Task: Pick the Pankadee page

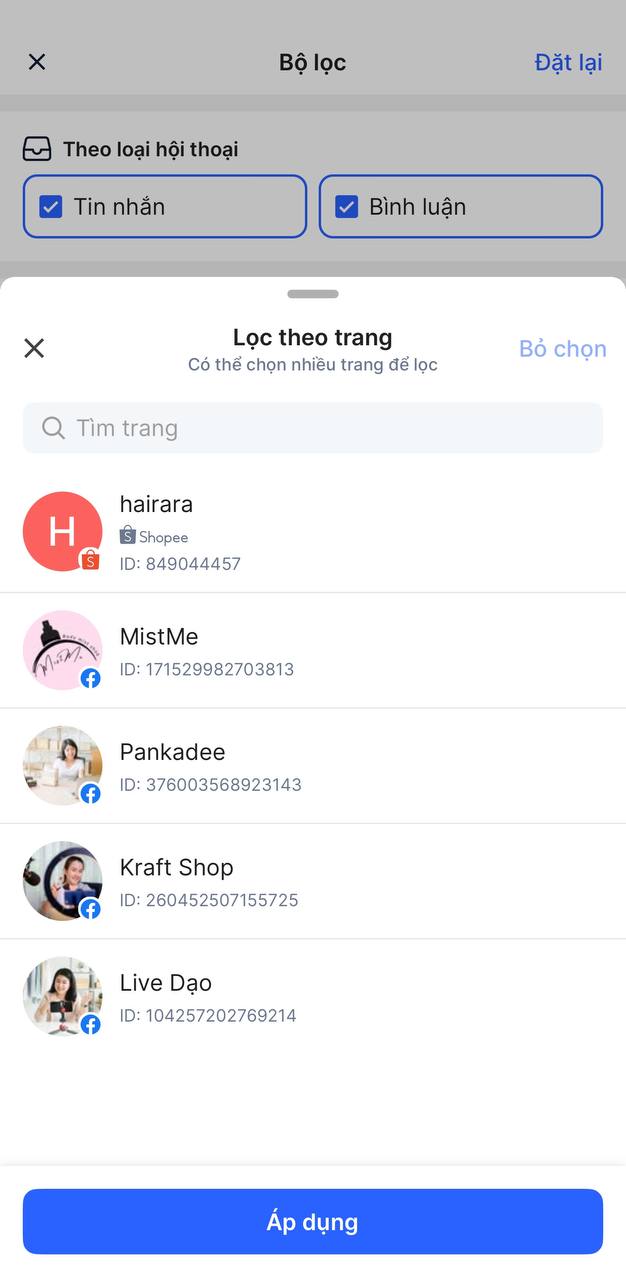Action: 313,766
